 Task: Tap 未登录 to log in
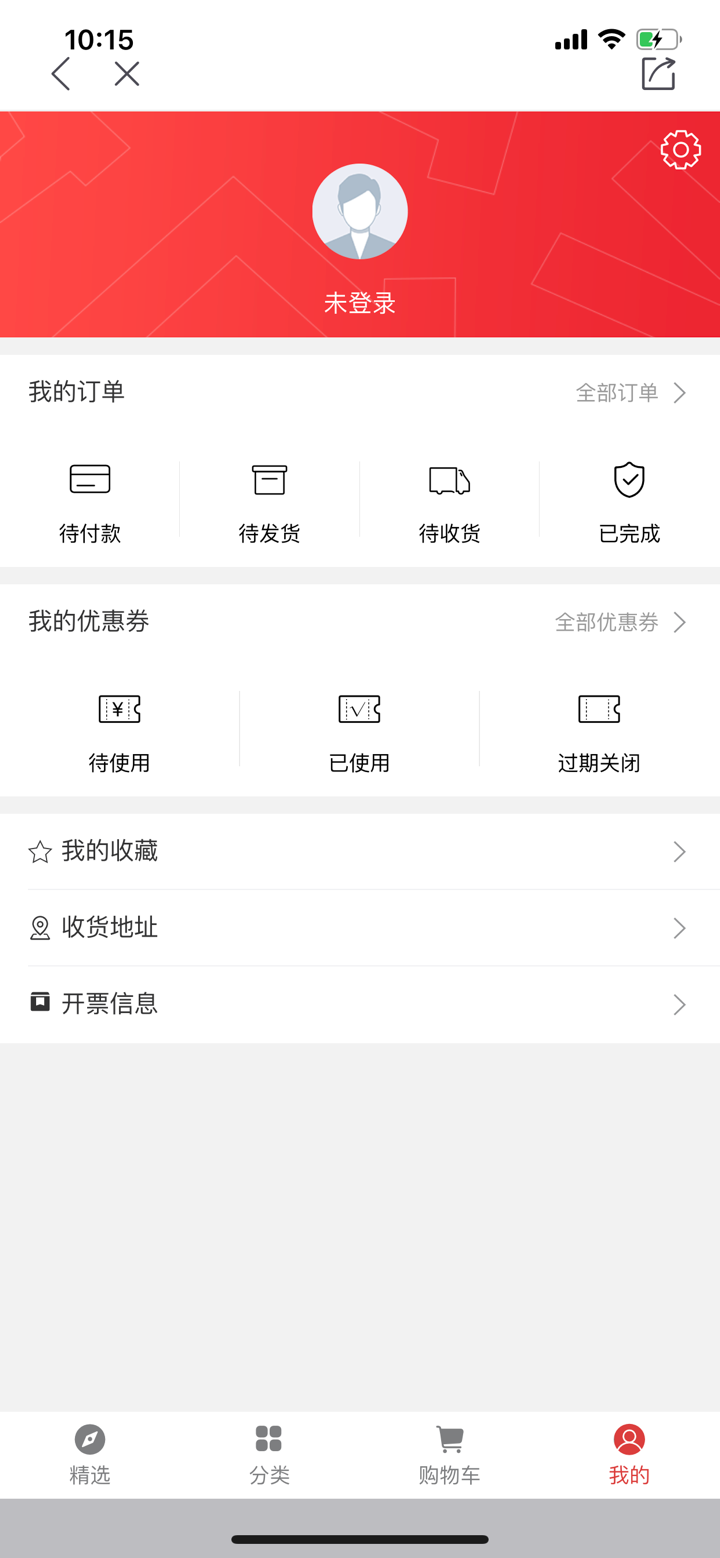click(360, 303)
